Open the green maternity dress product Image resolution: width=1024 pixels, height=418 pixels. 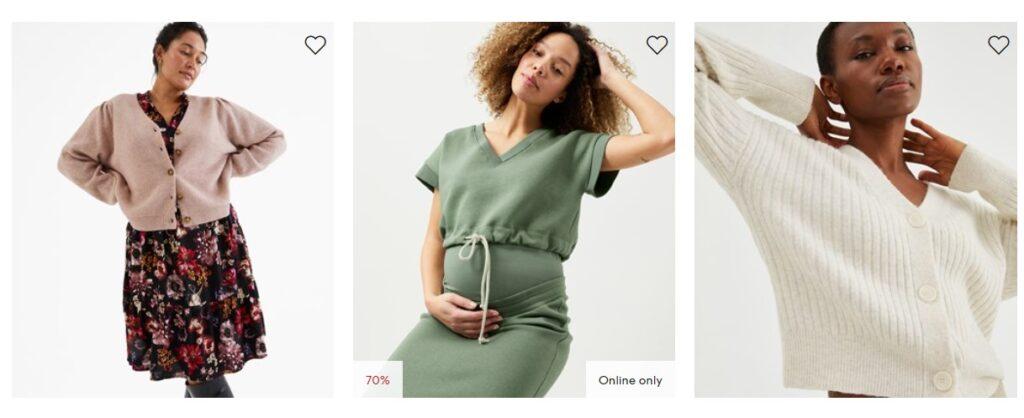pyautogui.click(x=513, y=220)
